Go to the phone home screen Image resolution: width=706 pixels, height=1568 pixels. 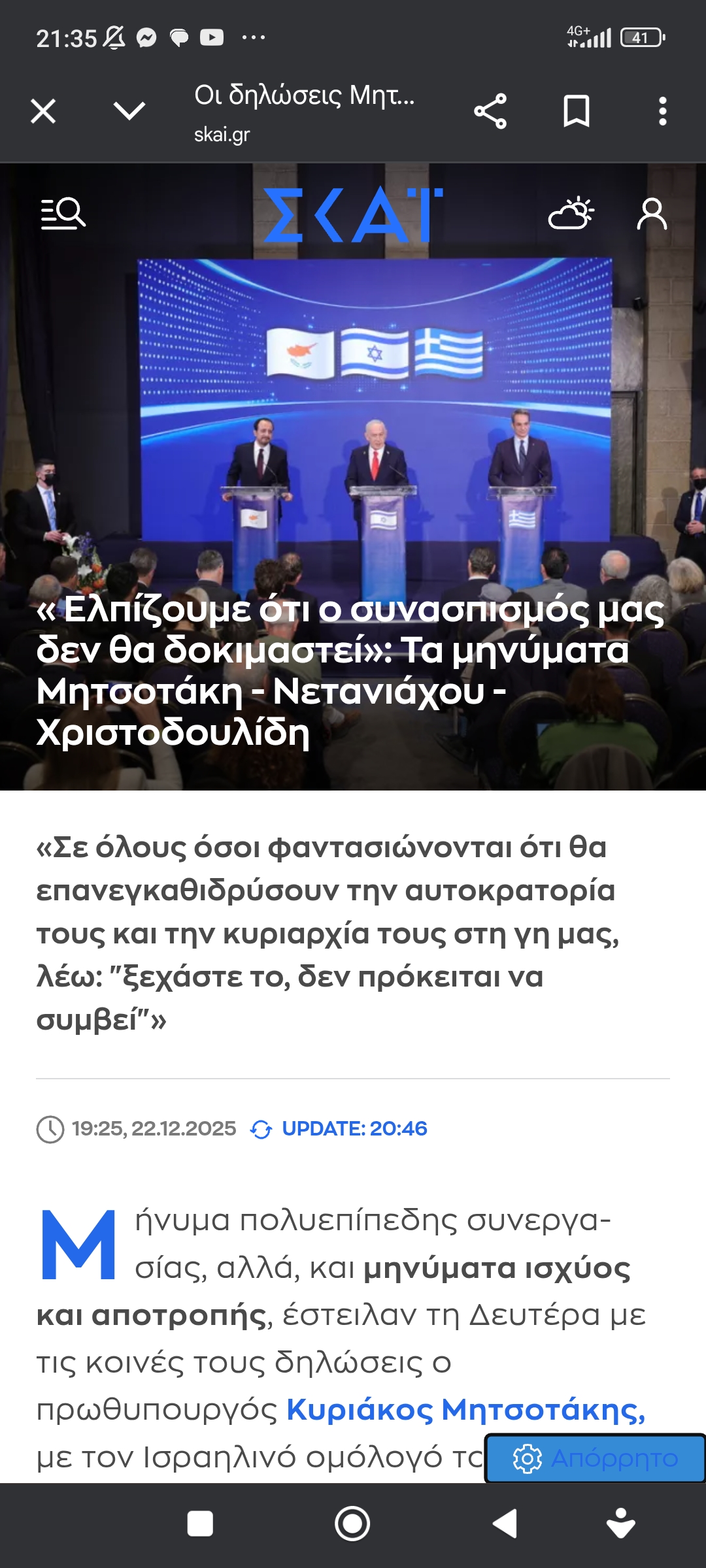pyautogui.click(x=352, y=1524)
